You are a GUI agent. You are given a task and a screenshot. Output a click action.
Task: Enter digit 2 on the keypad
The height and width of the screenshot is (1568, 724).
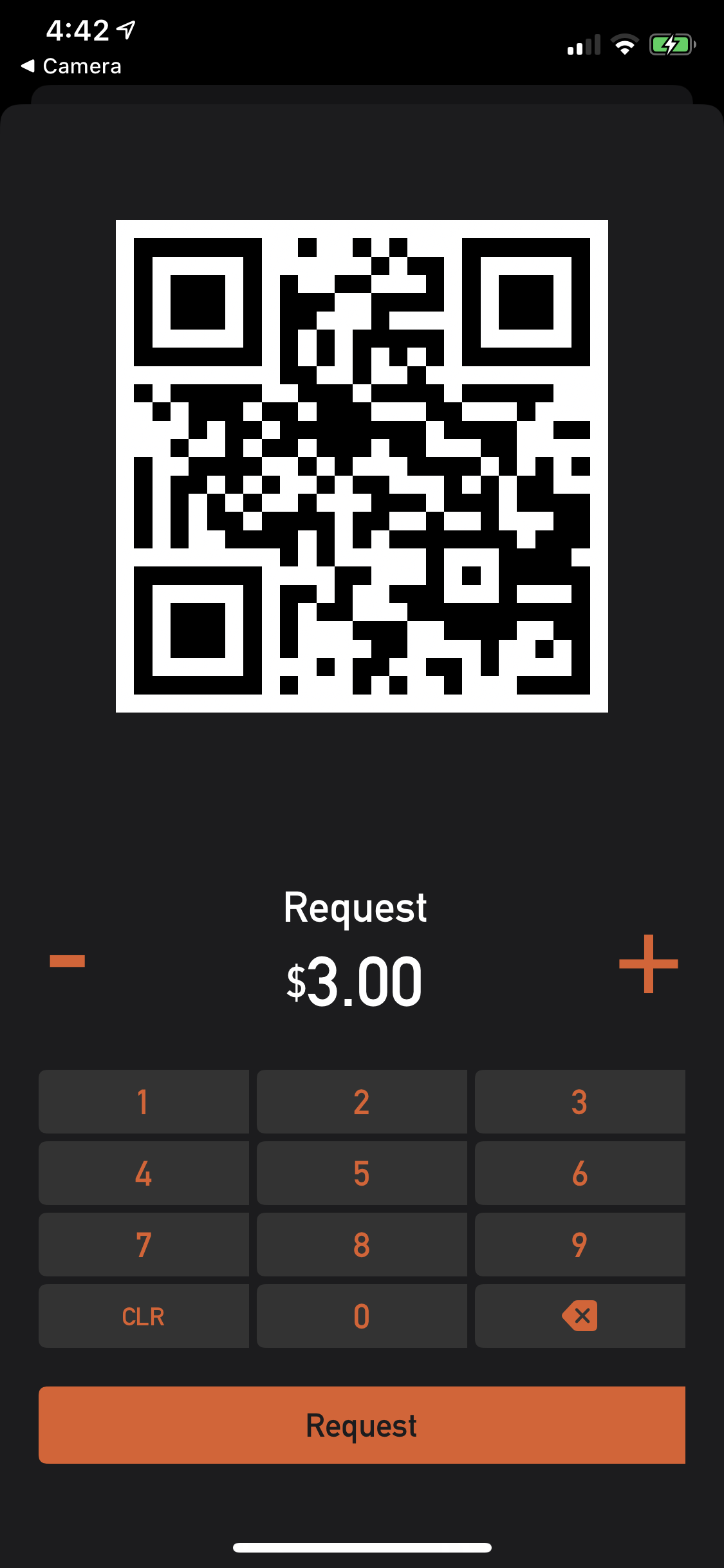[362, 1102]
